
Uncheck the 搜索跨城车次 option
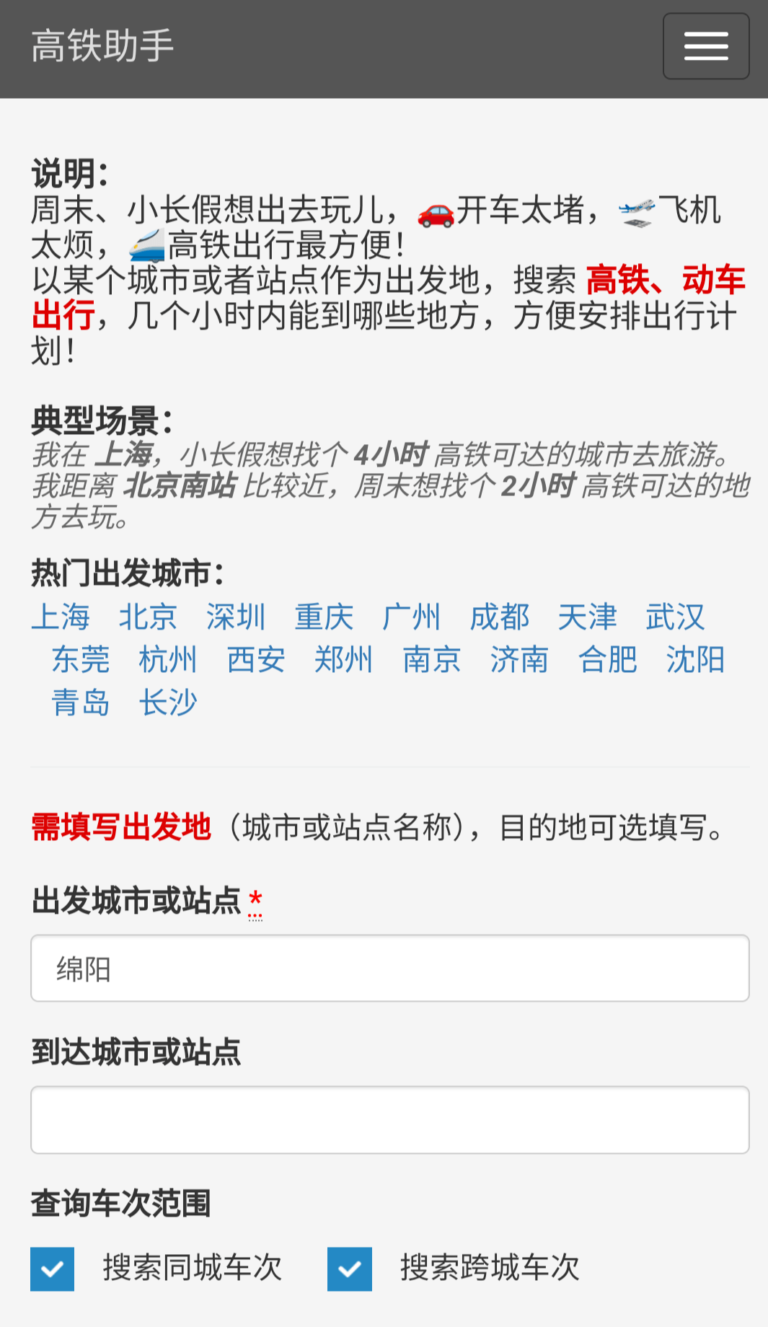(350, 1268)
